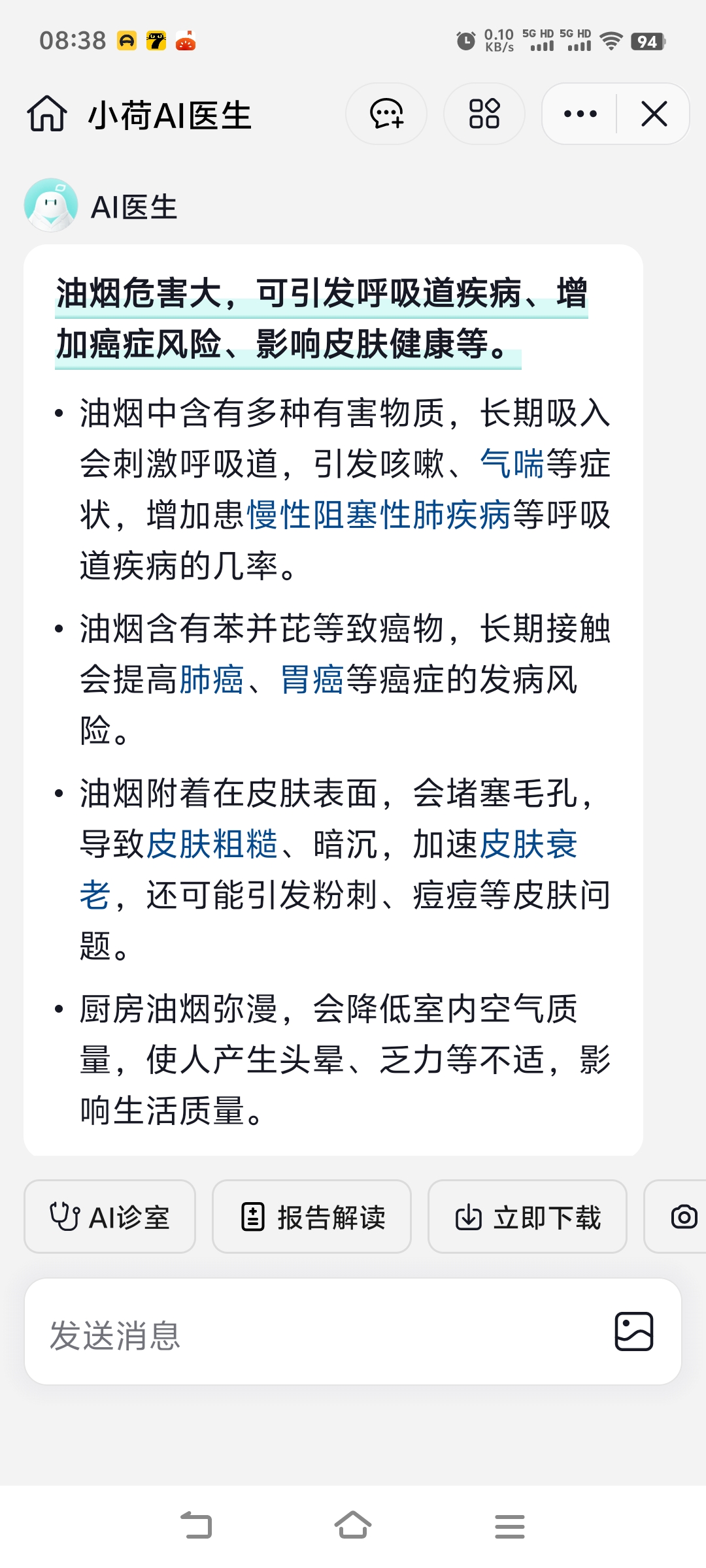The width and height of the screenshot is (706, 1568).
Task: Open the four-square apps grid
Action: pos(484,114)
